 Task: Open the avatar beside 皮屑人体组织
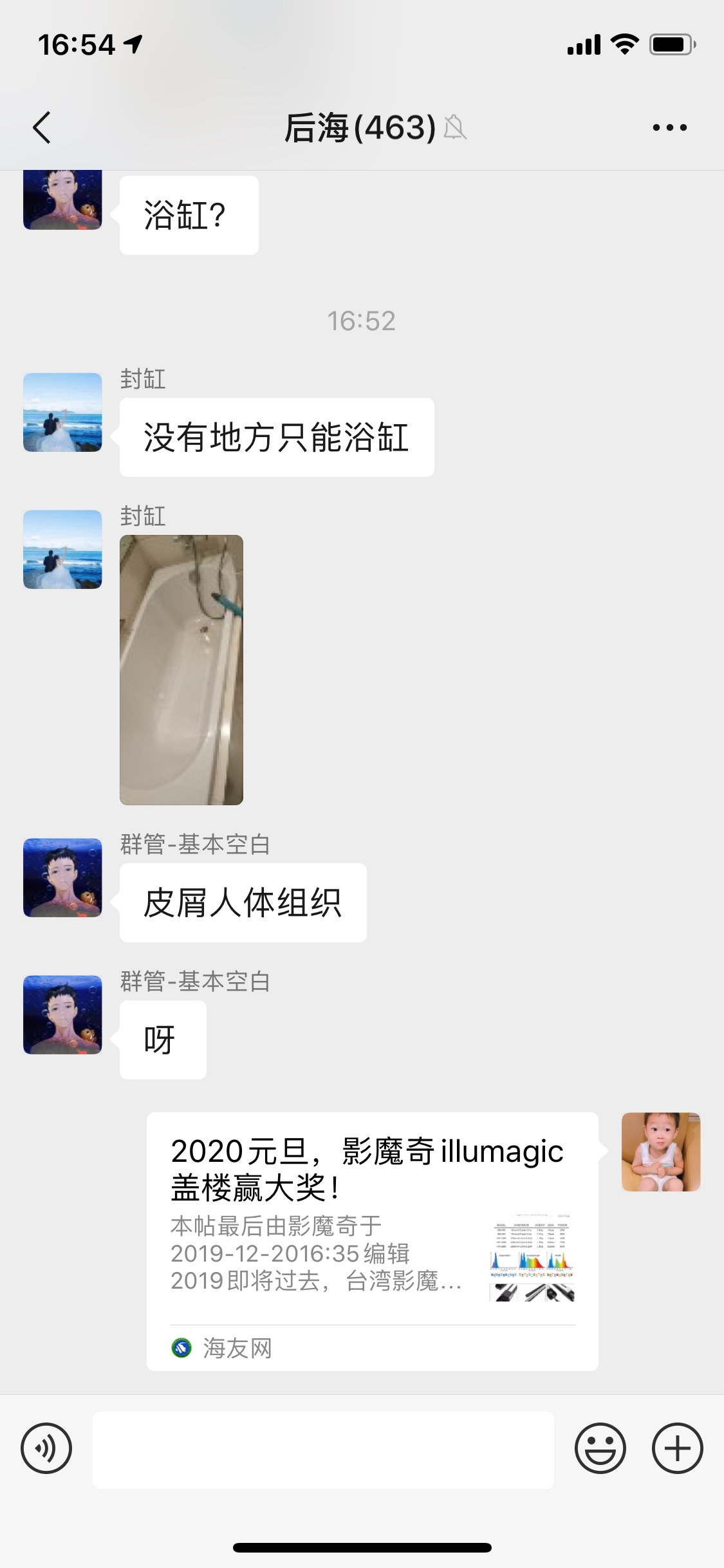click(62, 877)
